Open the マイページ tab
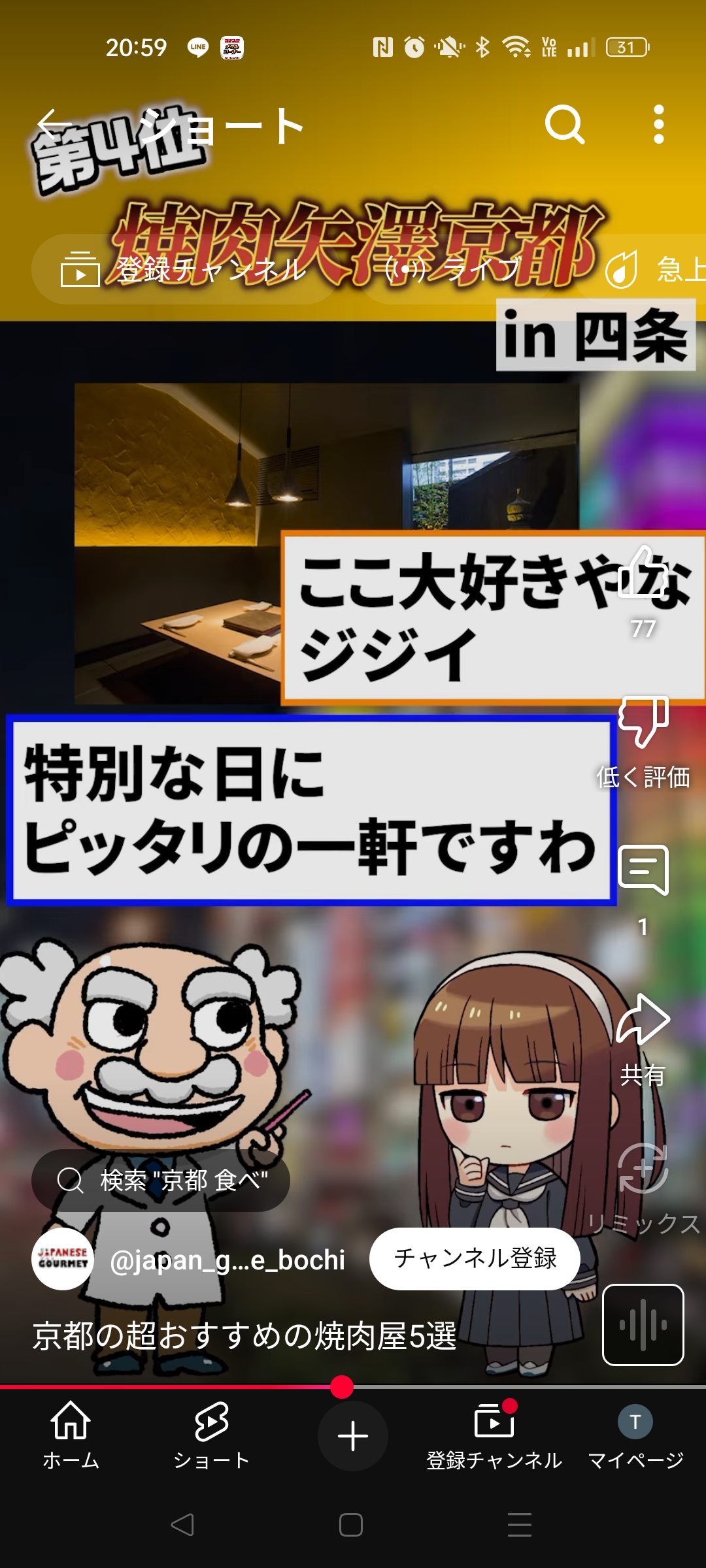Viewport: 706px width, 1568px height. pyautogui.click(x=635, y=1436)
